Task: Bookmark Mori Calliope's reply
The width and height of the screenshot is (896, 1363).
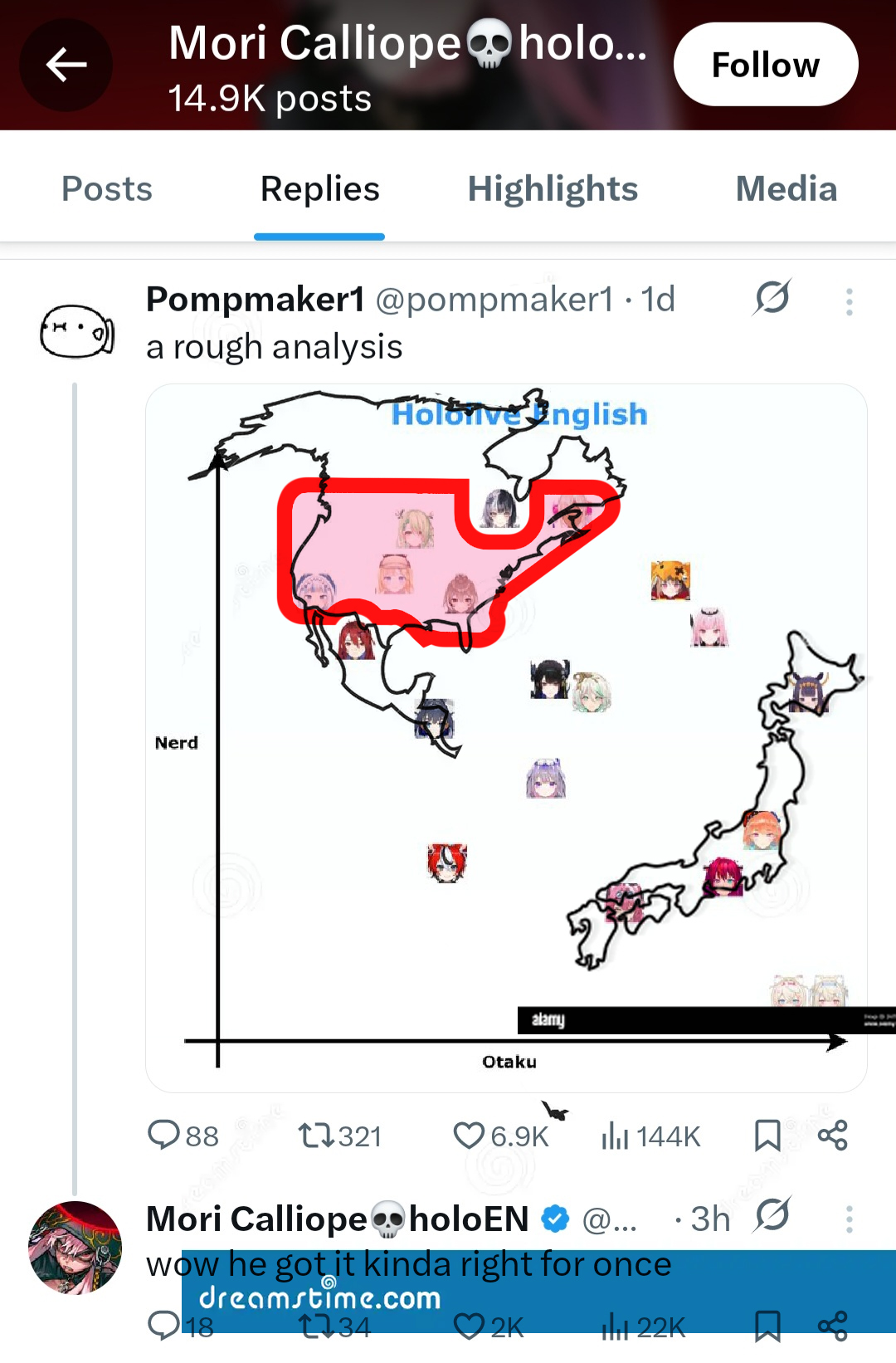Action: click(x=767, y=1326)
